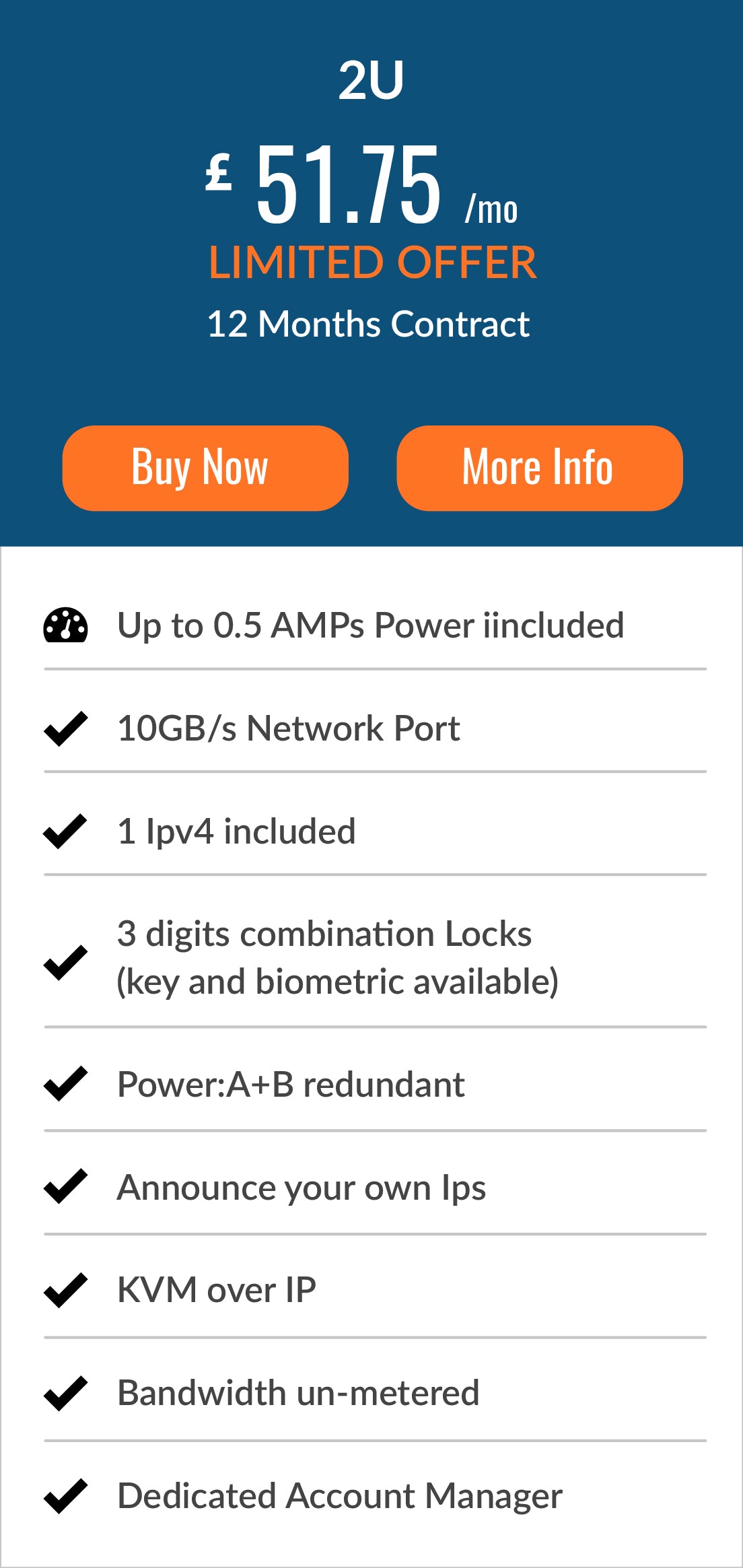This screenshot has height=1568, width=743.
Task: Click the checkmark beside 10GB/s Network Port
Action: (x=65, y=728)
